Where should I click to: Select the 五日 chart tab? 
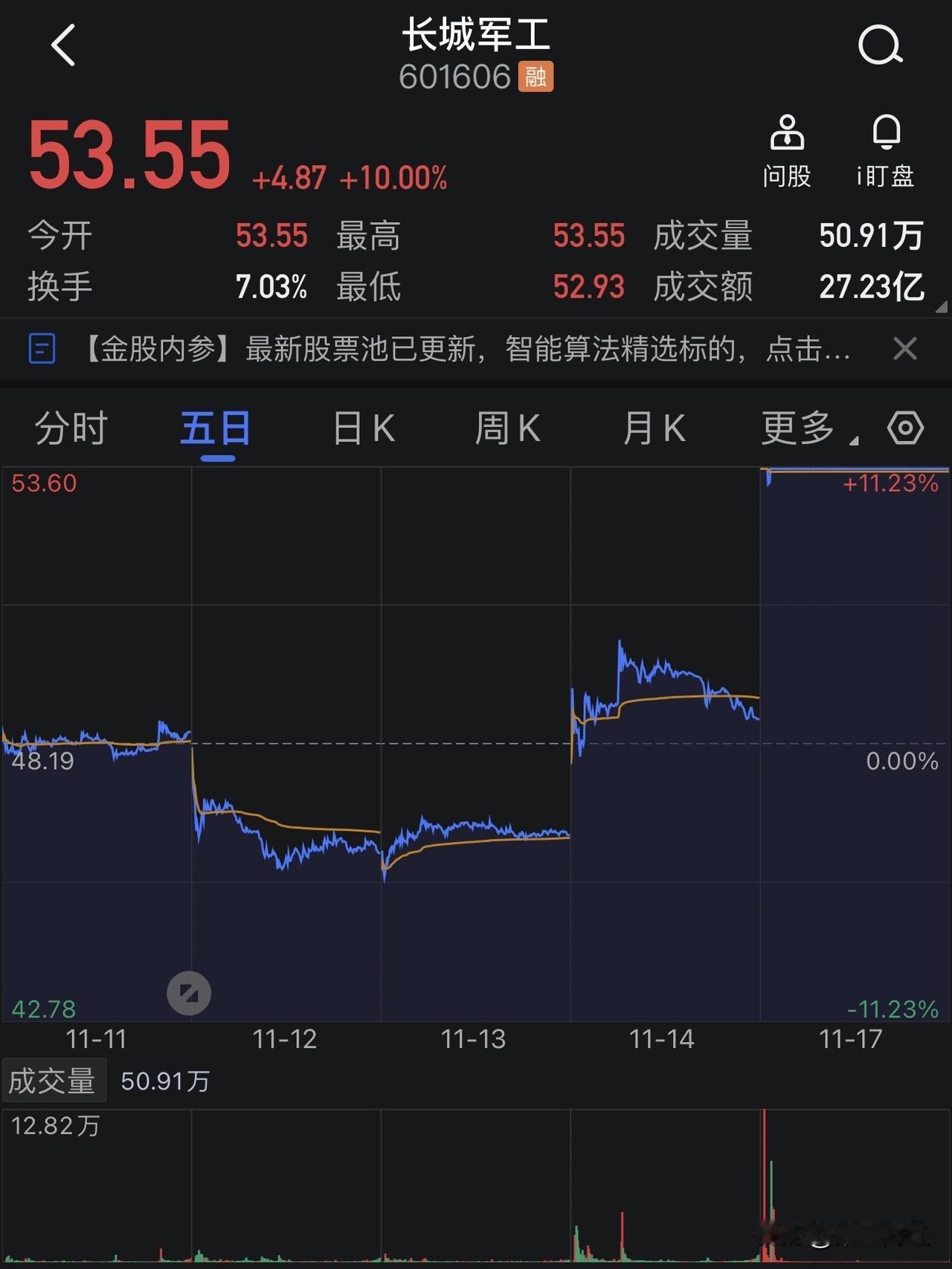tap(216, 428)
